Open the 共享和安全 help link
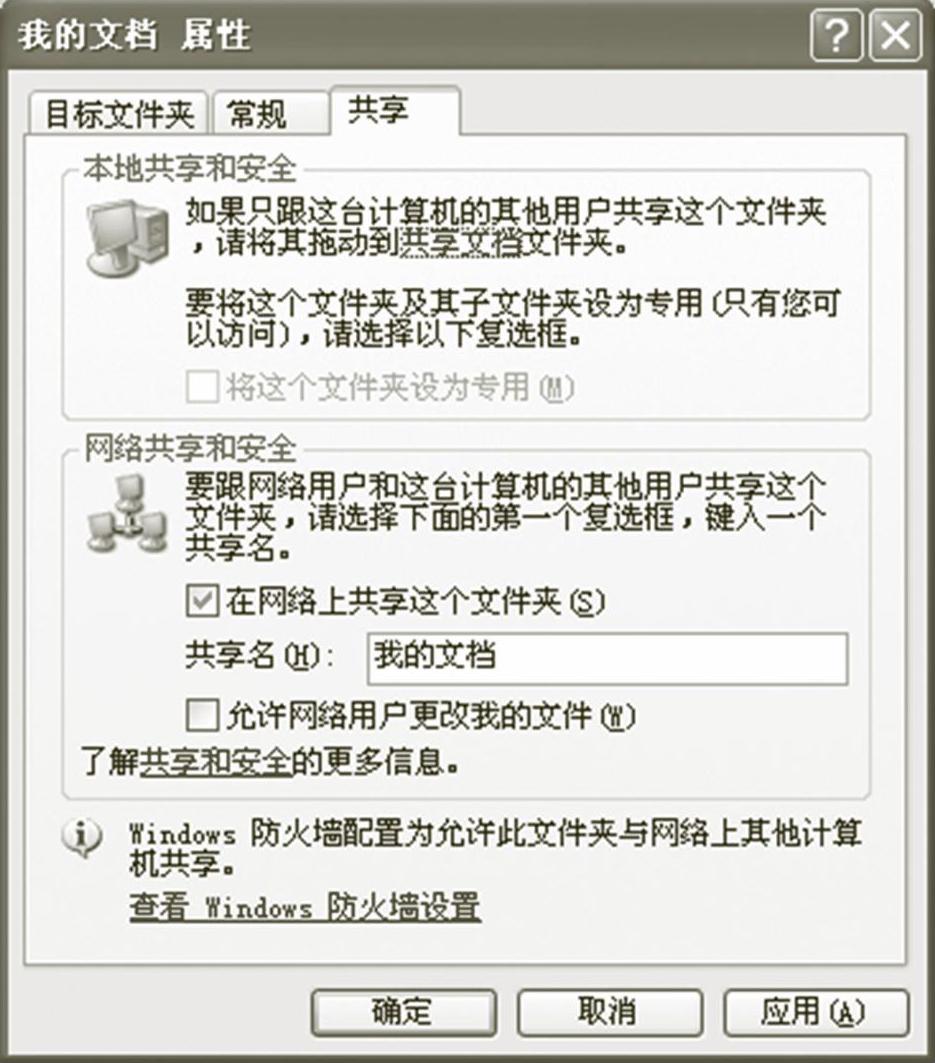This screenshot has width=935, height=1063. tap(216, 763)
